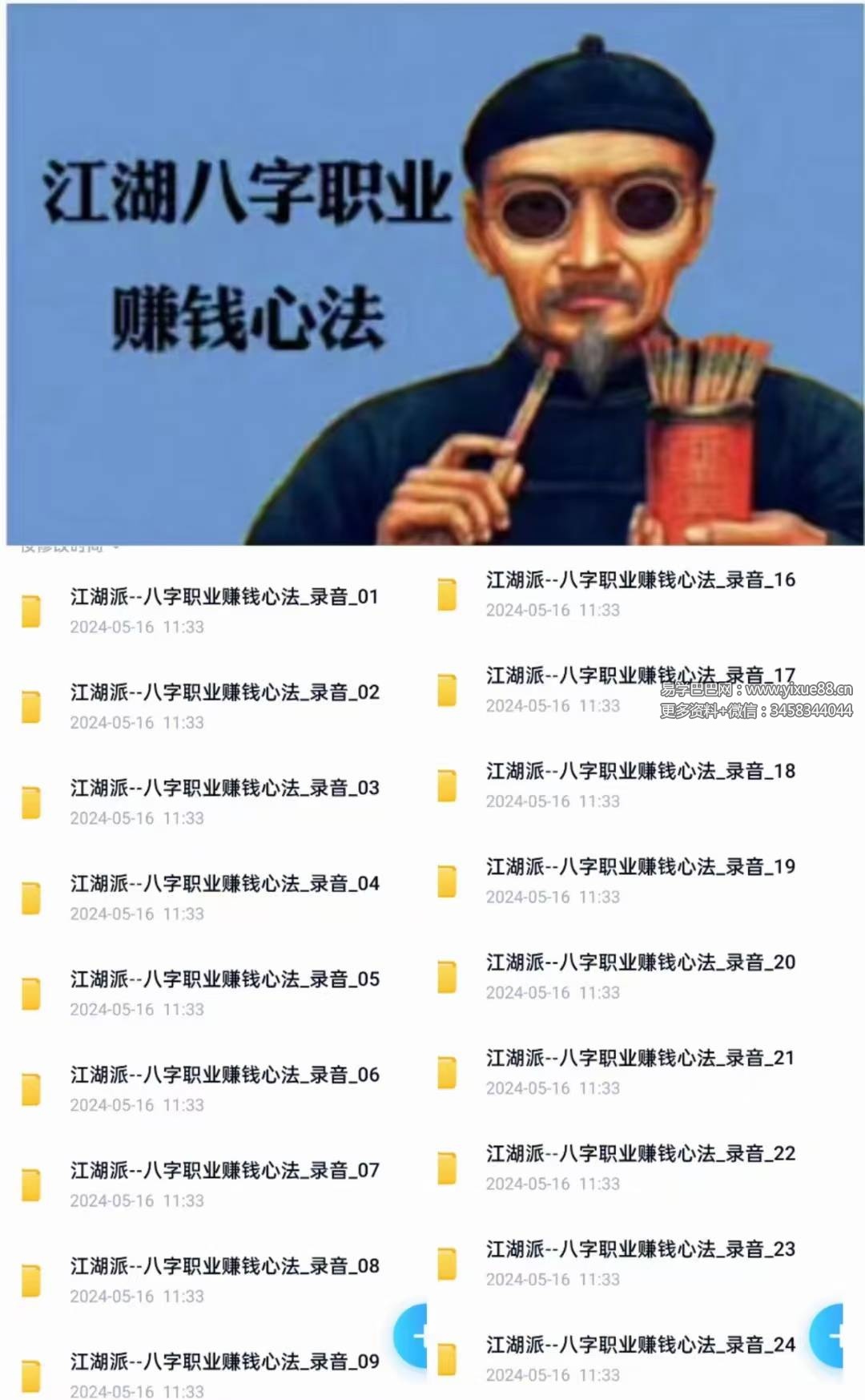Screen dimensions: 865x1400
Task: Open the folder icon for 录音_20
Action: (449, 975)
